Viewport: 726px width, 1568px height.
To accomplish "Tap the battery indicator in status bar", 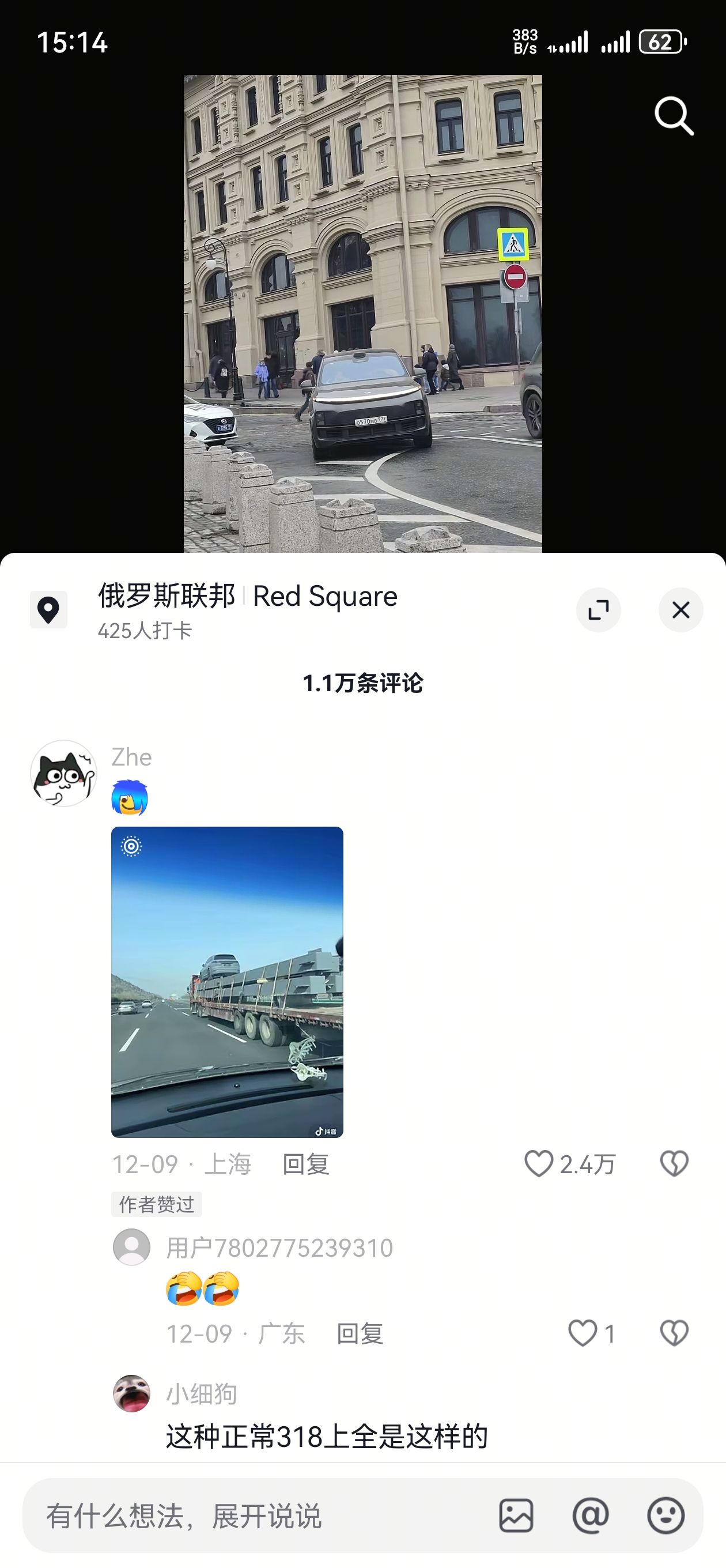I will 662,43.
